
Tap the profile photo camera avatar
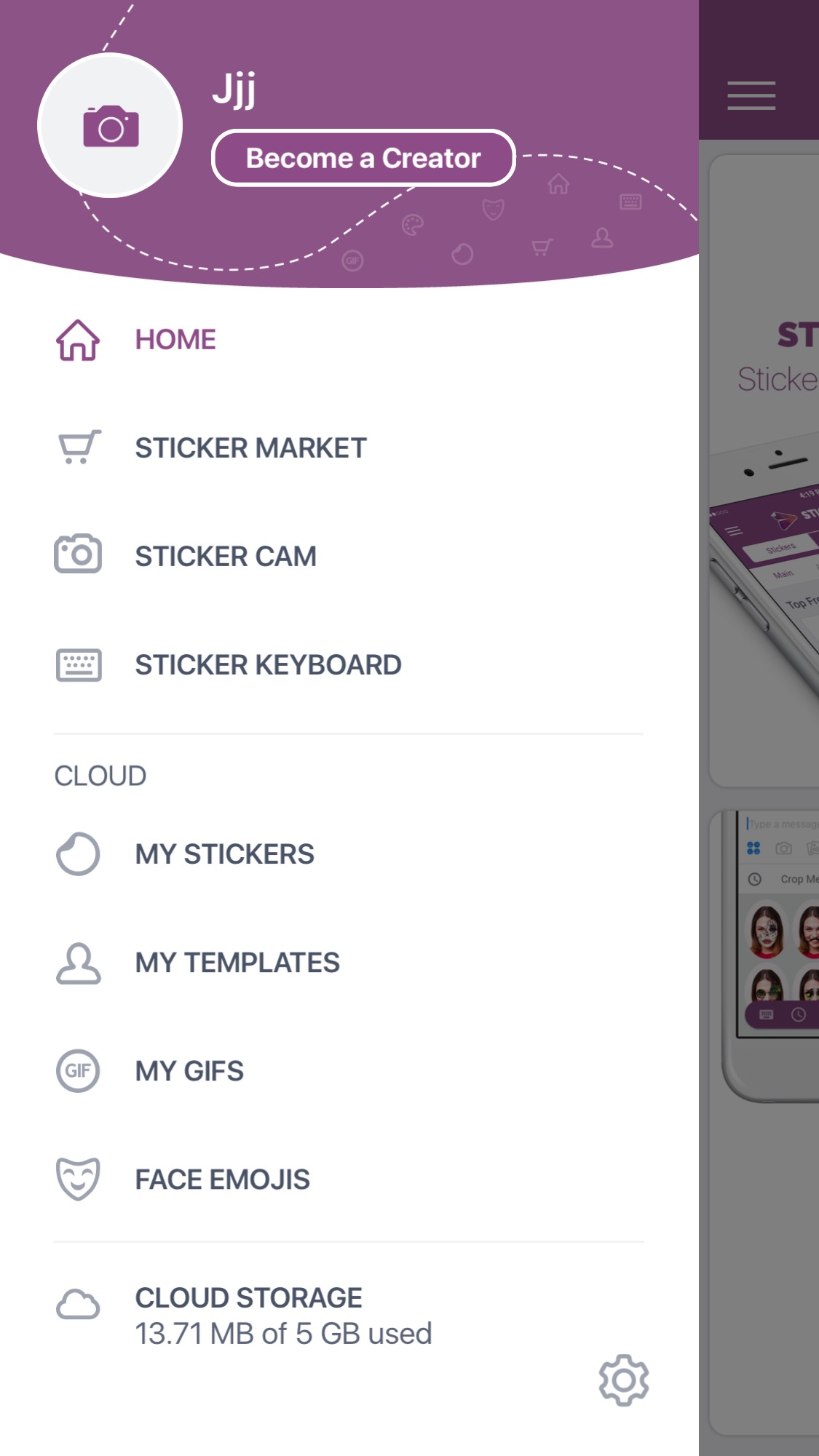coord(110,125)
